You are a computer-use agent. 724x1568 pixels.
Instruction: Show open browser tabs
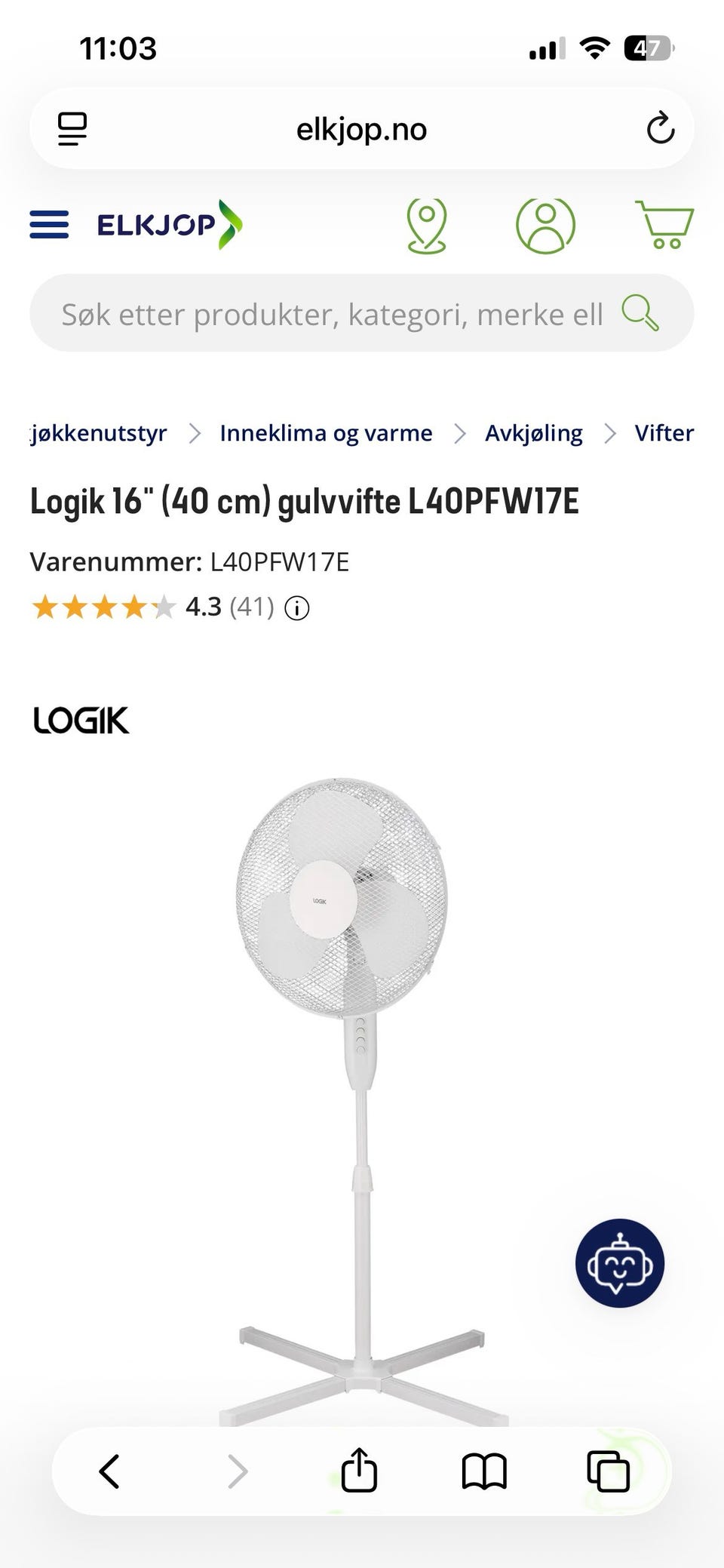coord(609,1471)
